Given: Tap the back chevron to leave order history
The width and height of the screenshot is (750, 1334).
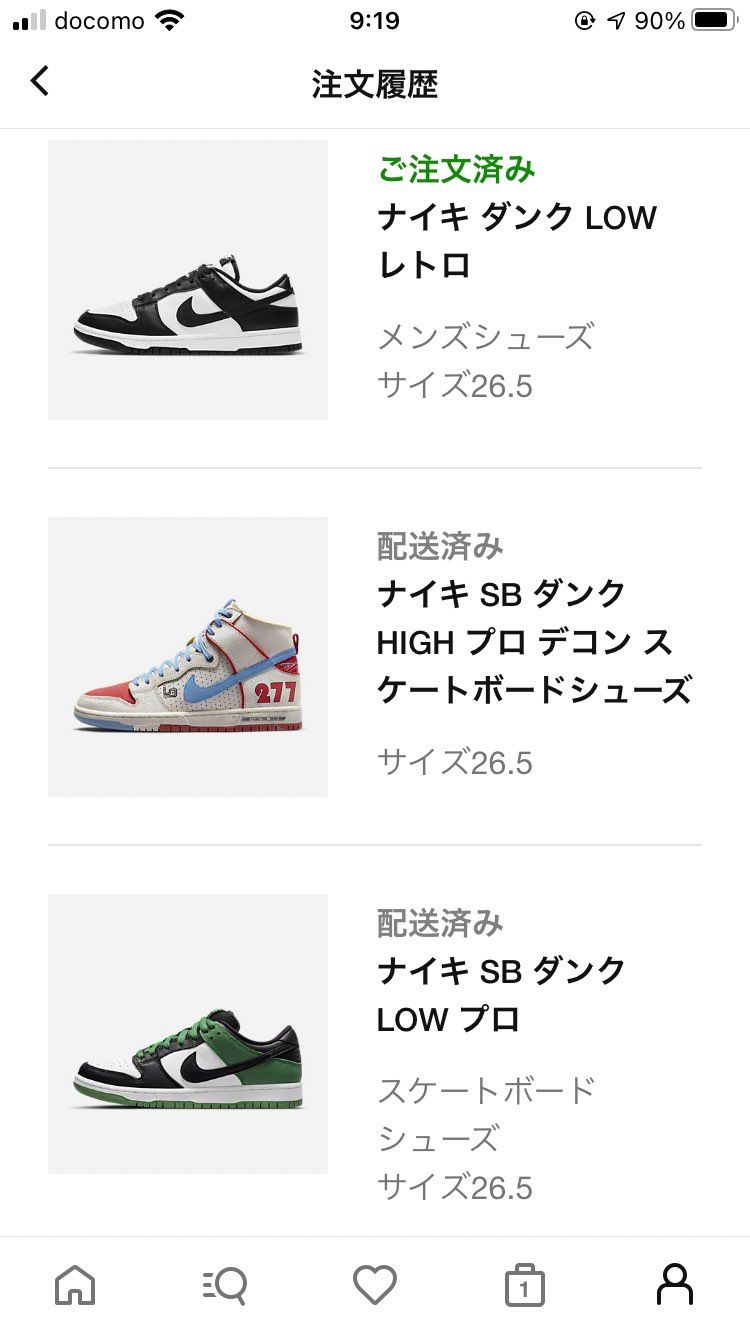Looking at the screenshot, I should point(38,81).
